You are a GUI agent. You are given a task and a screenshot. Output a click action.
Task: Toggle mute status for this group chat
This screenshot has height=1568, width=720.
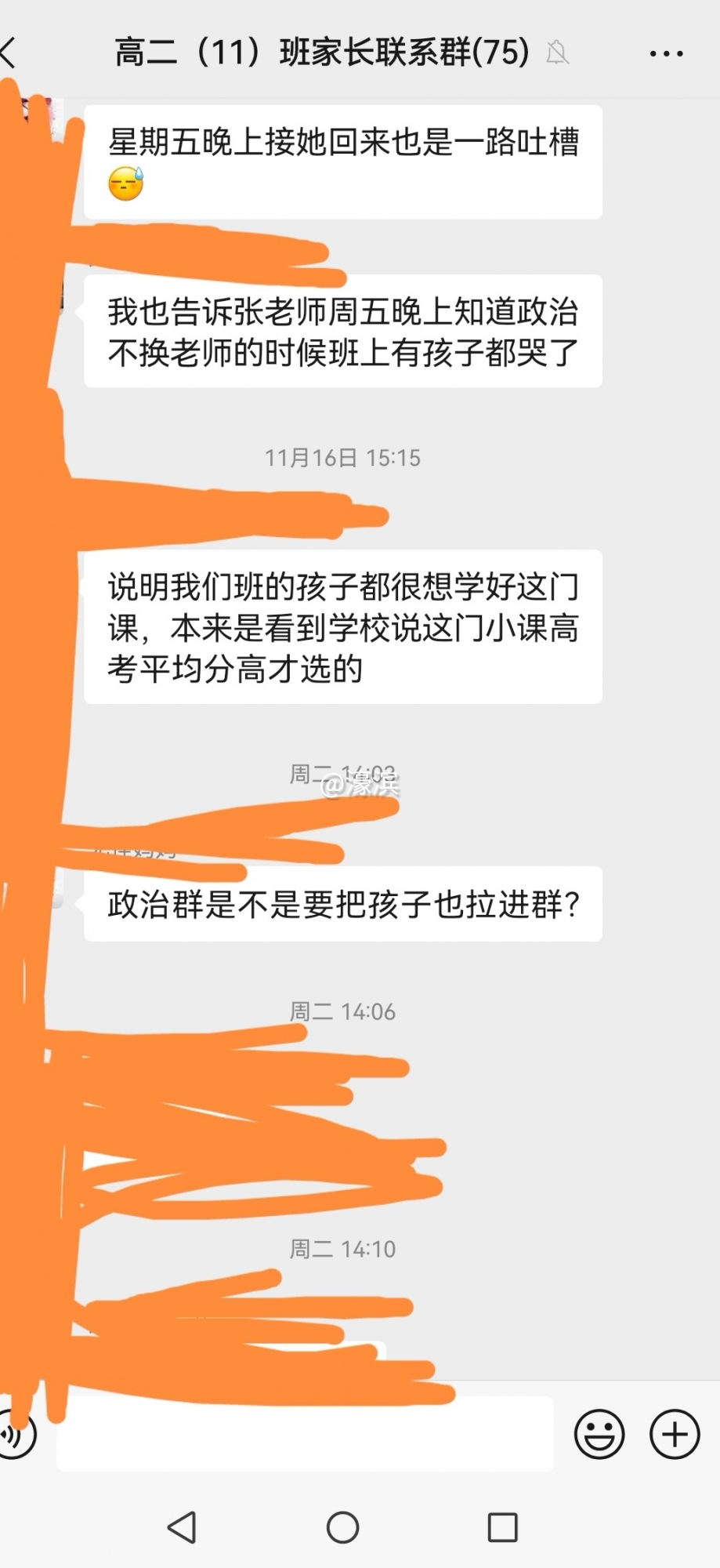point(559,52)
